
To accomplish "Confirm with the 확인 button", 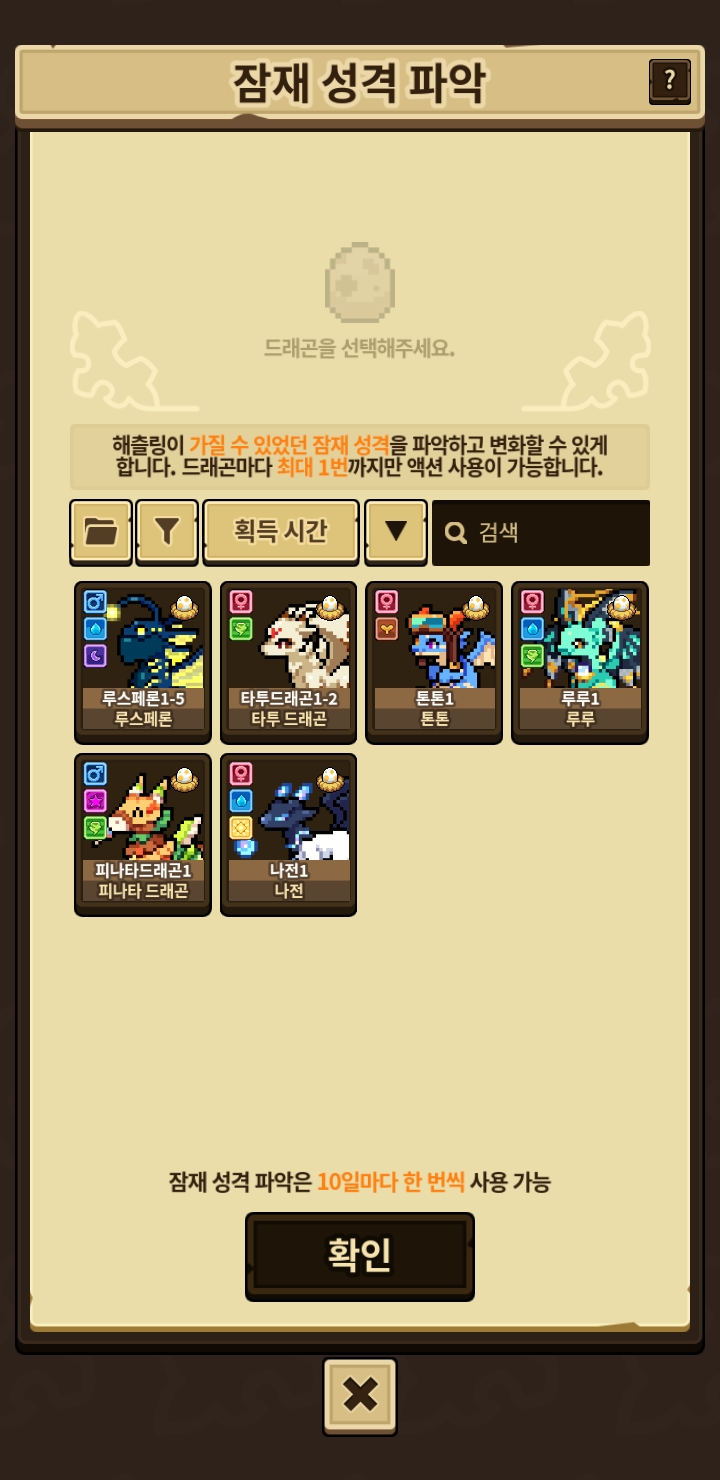I will click(x=360, y=1255).
